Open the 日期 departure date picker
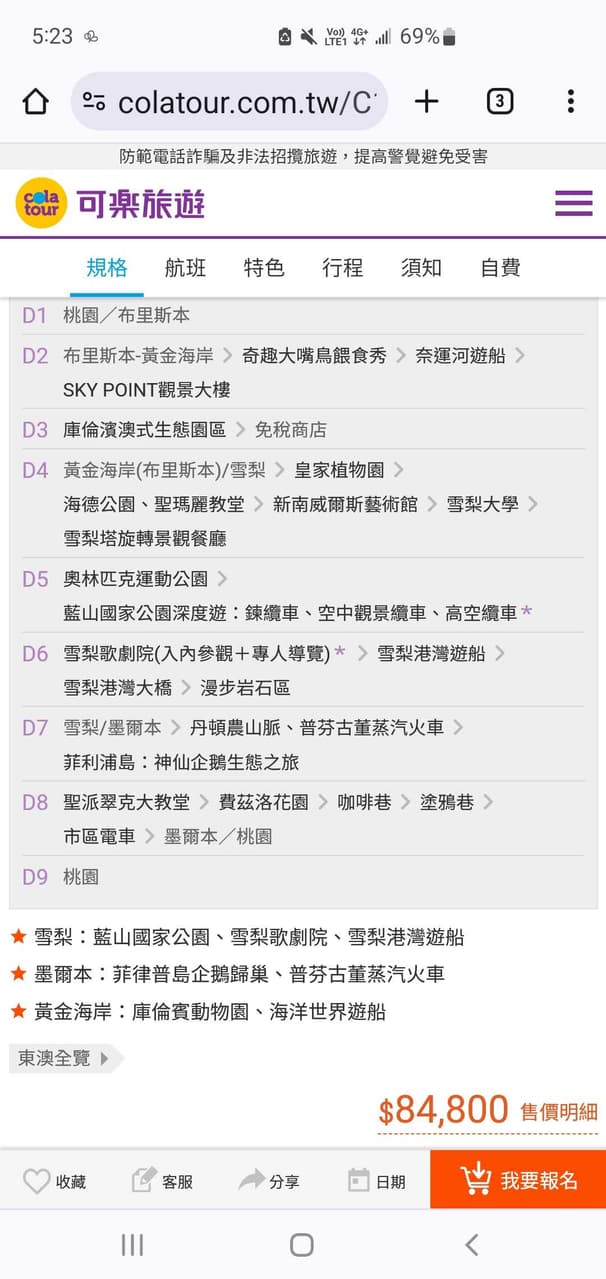Image resolution: width=606 pixels, height=1279 pixels. coord(376,1181)
